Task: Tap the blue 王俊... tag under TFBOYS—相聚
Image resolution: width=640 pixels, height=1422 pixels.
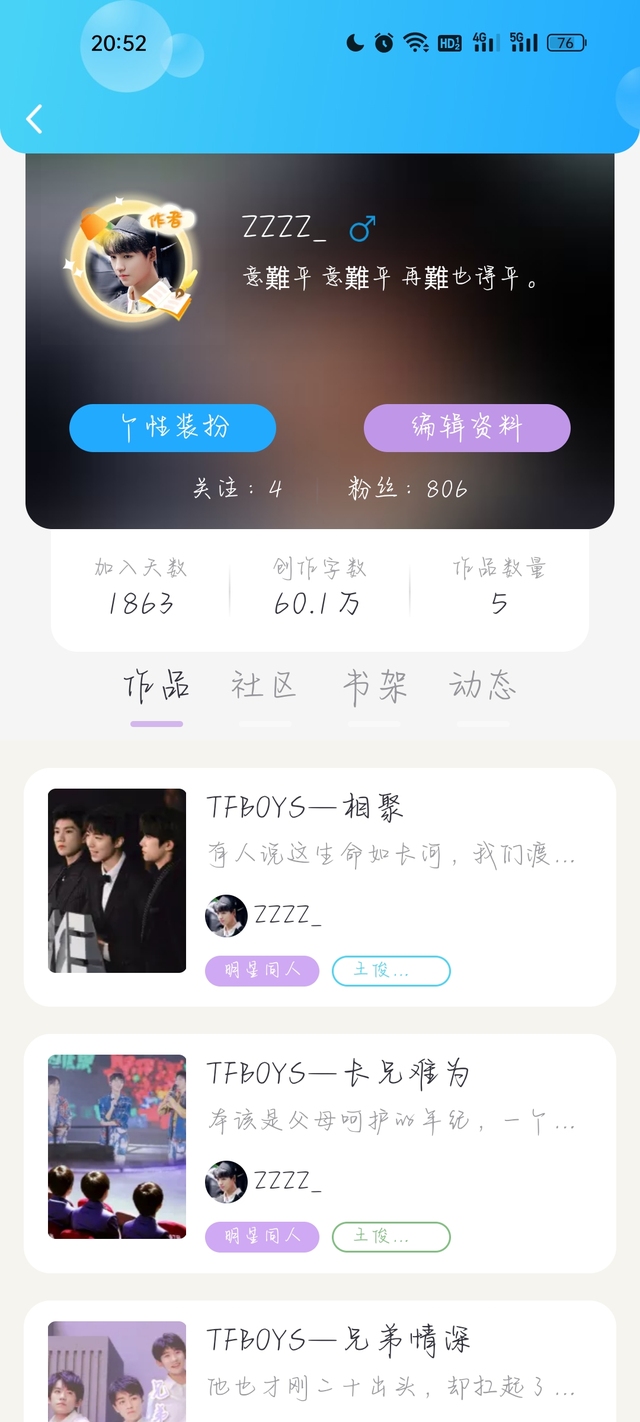Action: (391, 970)
